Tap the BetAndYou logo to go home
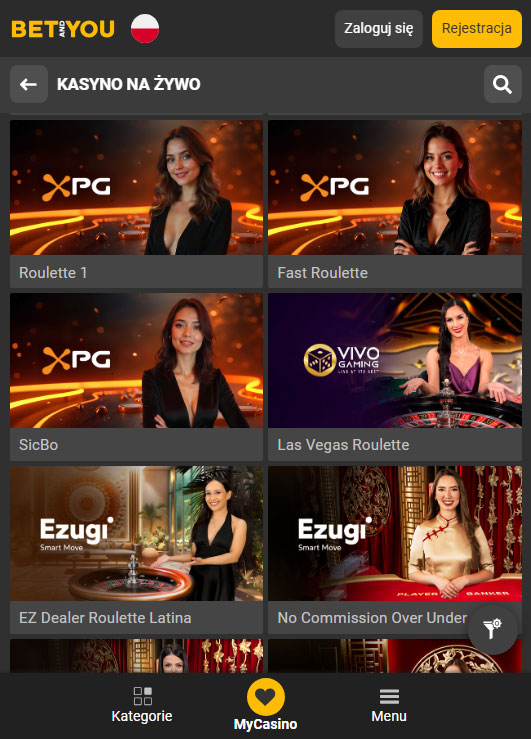 (63, 29)
